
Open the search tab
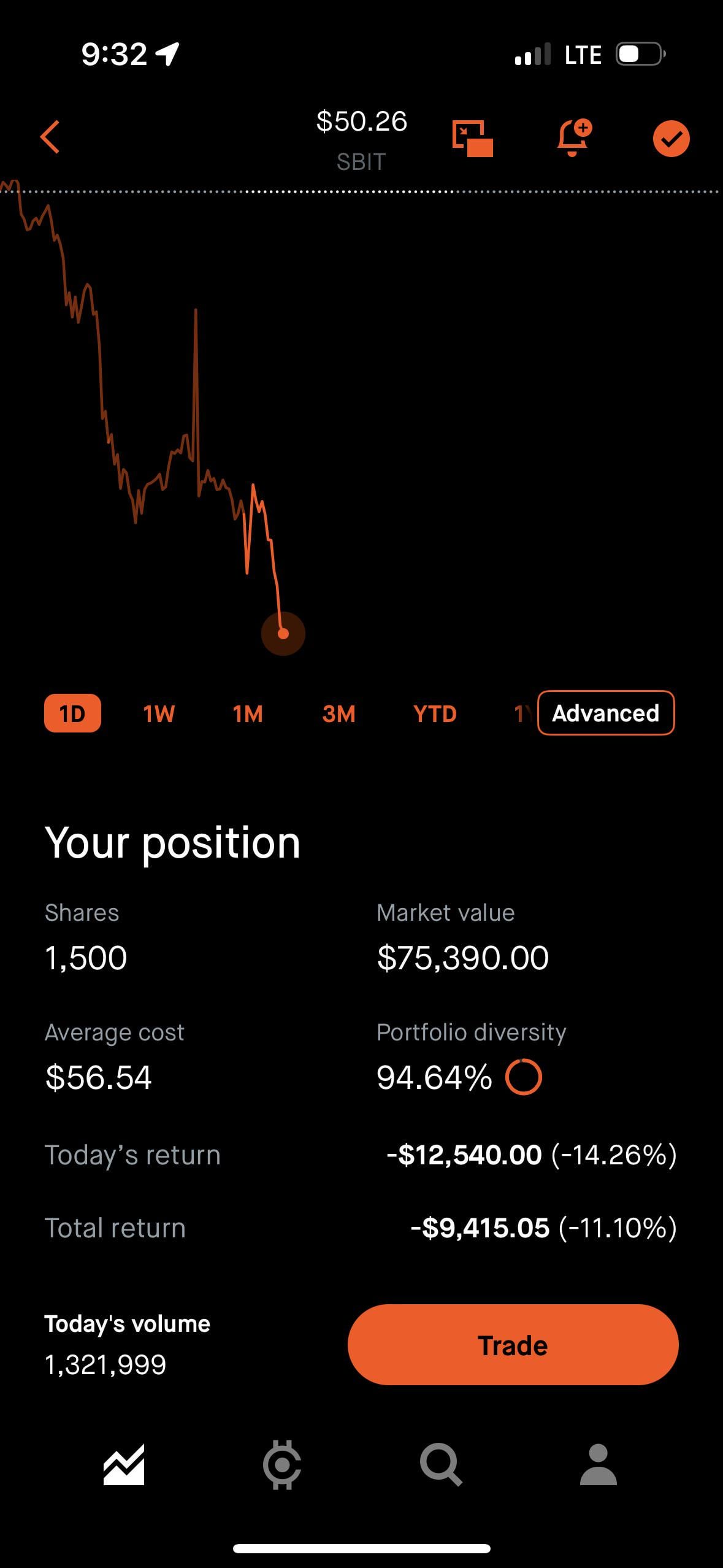pos(440,1465)
